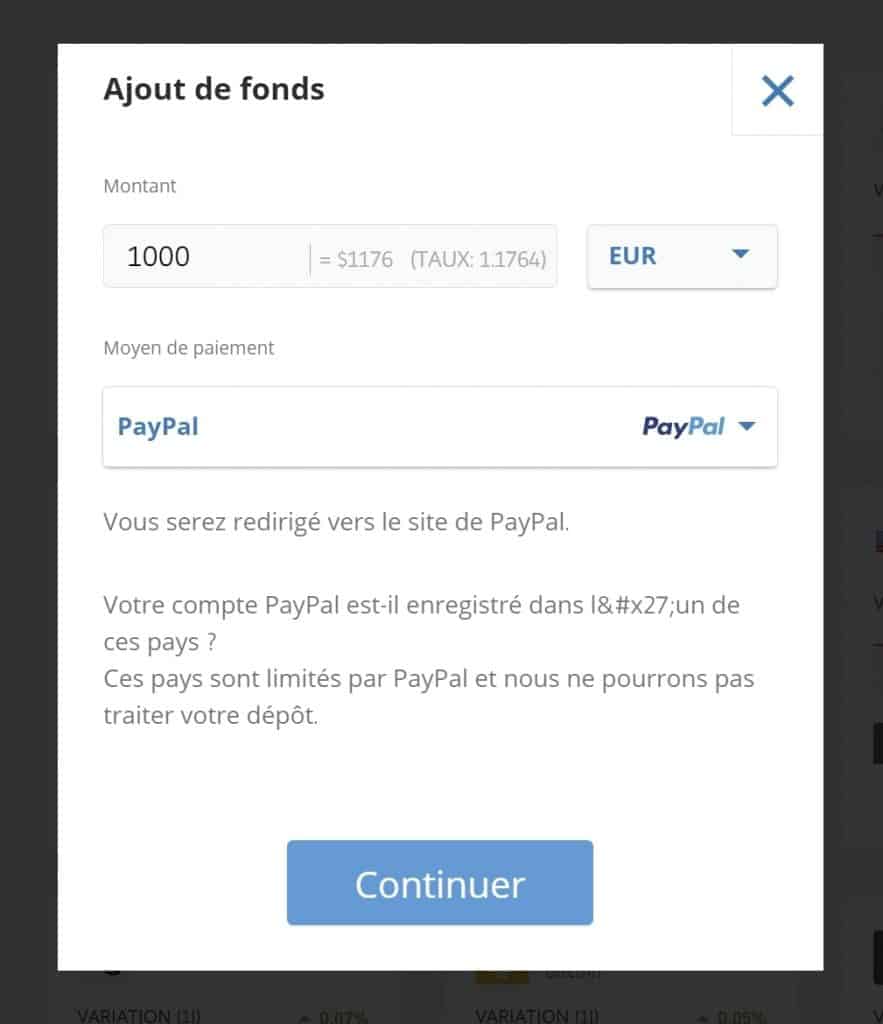The image size is (883, 1024).
Task: Expand the PayPal payment method dropdown
Action: 440,426
